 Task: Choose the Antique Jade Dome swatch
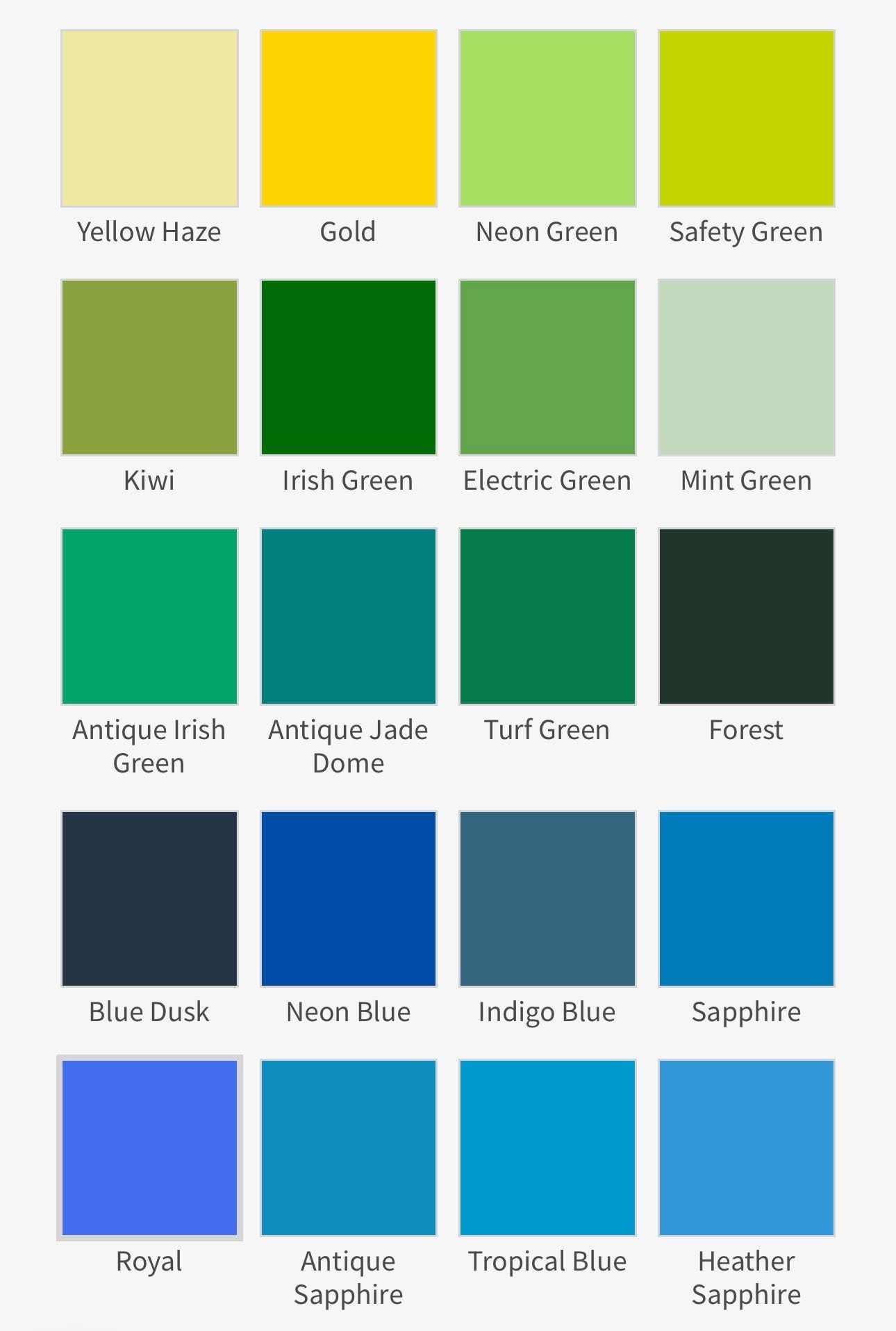348,616
